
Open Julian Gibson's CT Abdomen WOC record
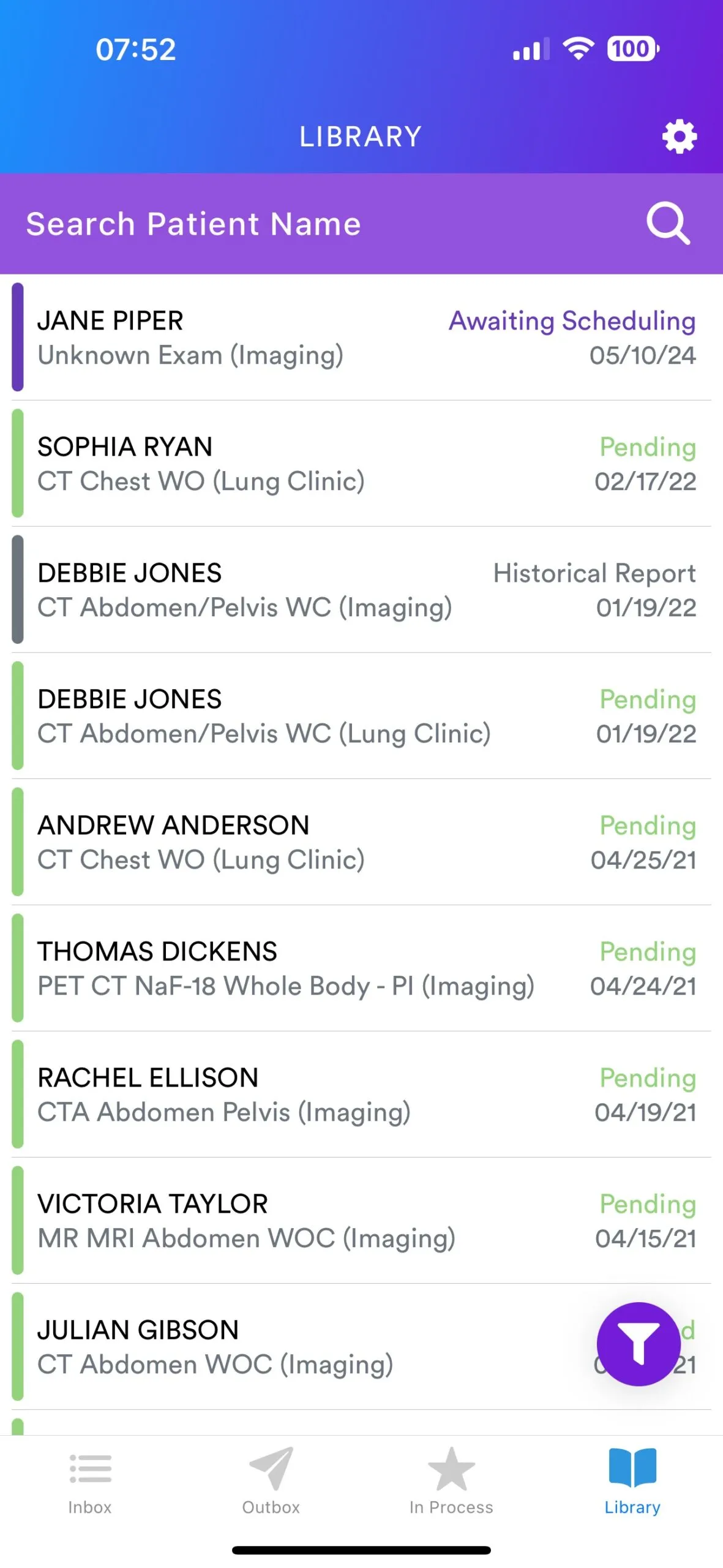coord(306,1347)
